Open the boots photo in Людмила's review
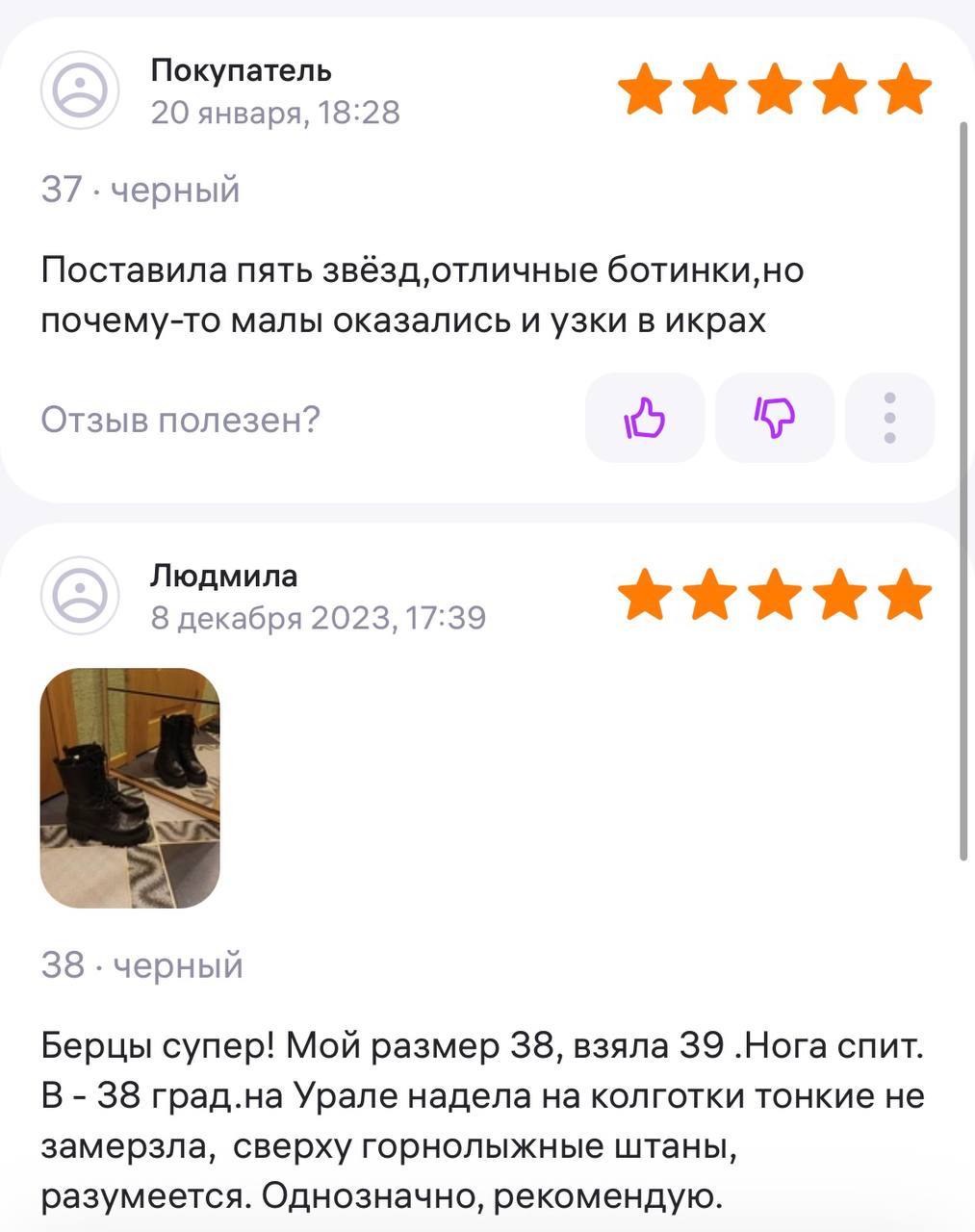The image size is (975, 1232). tap(130, 788)
